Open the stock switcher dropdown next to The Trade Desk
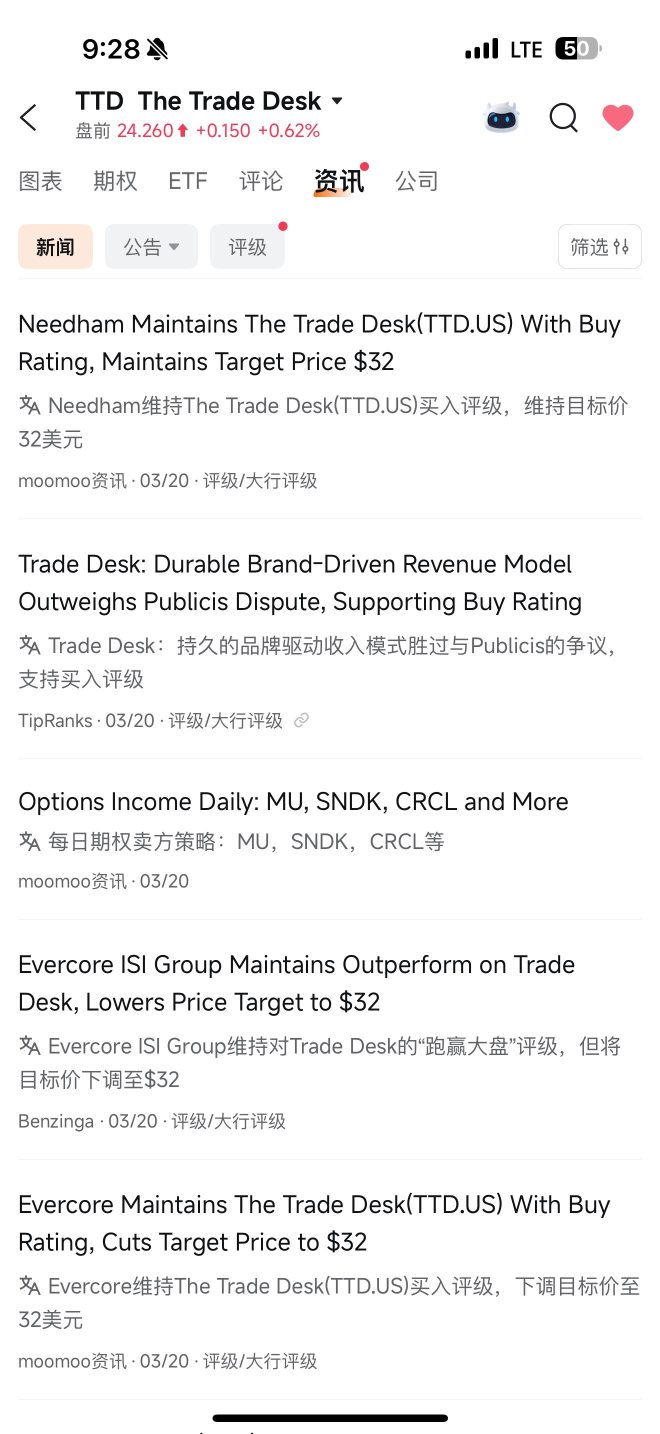Screen dimensions: 660x1434 337,101
